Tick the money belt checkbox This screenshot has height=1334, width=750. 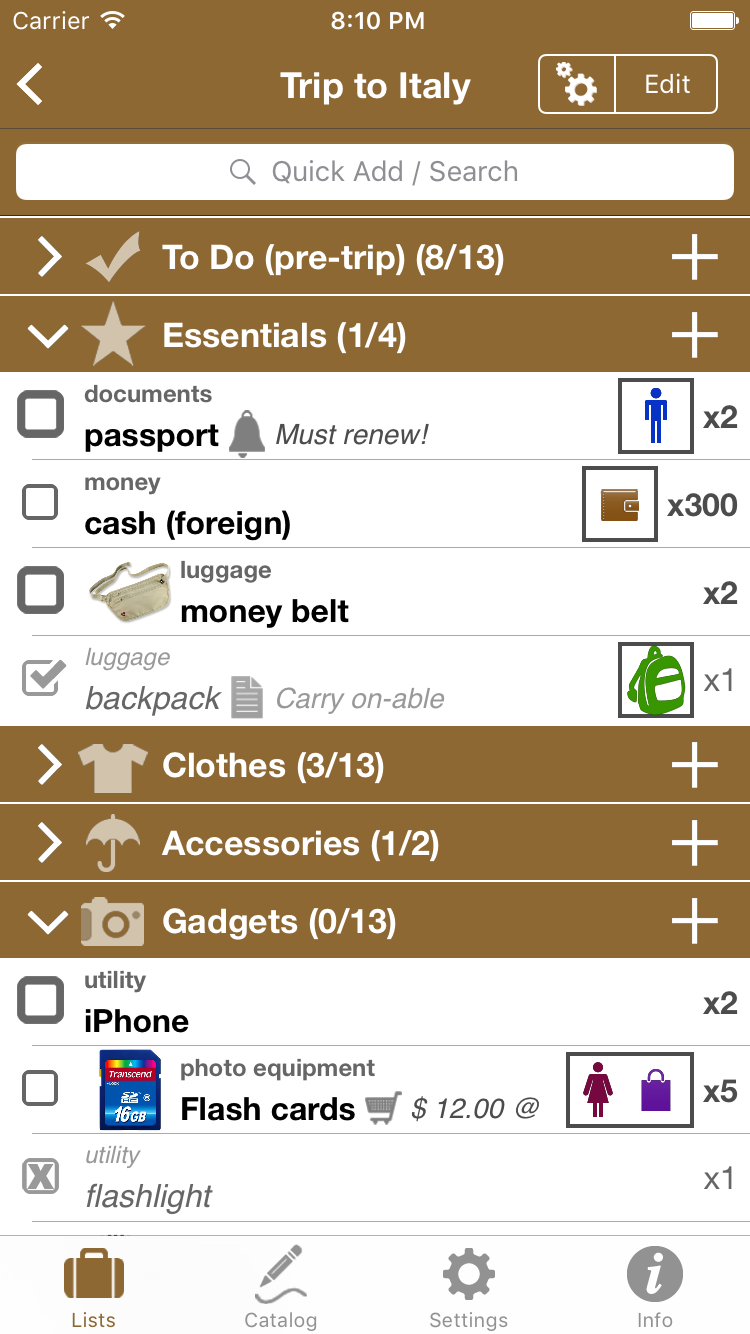[x=41, y=591]
